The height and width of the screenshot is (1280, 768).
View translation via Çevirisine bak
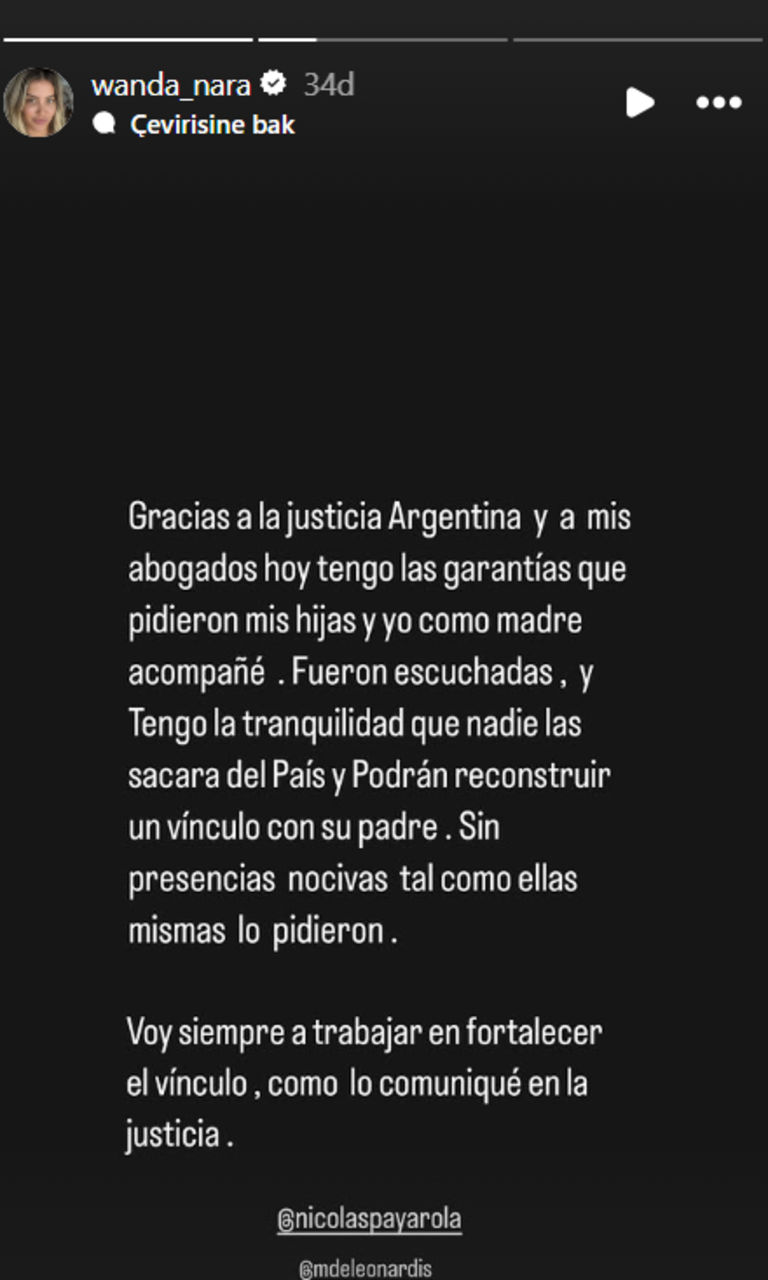[x=212, y=125]
